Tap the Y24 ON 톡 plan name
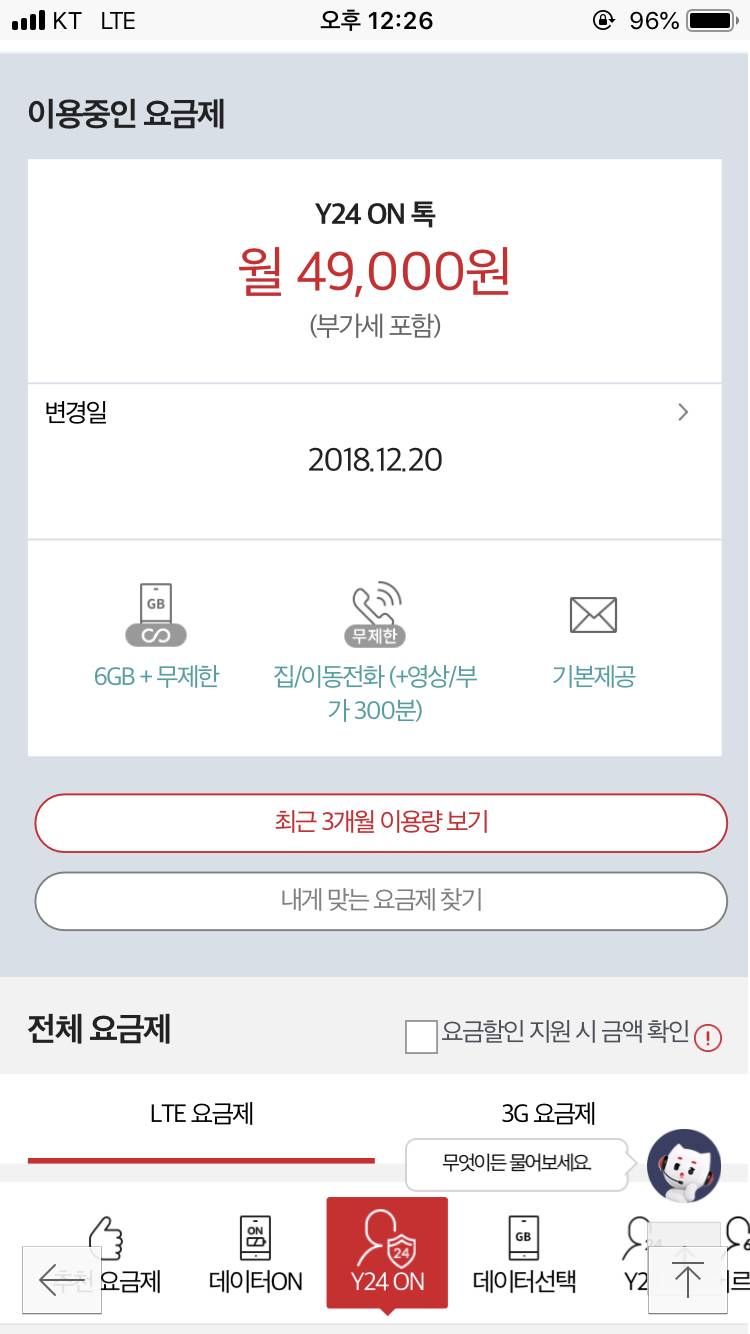 click(375, 212)
